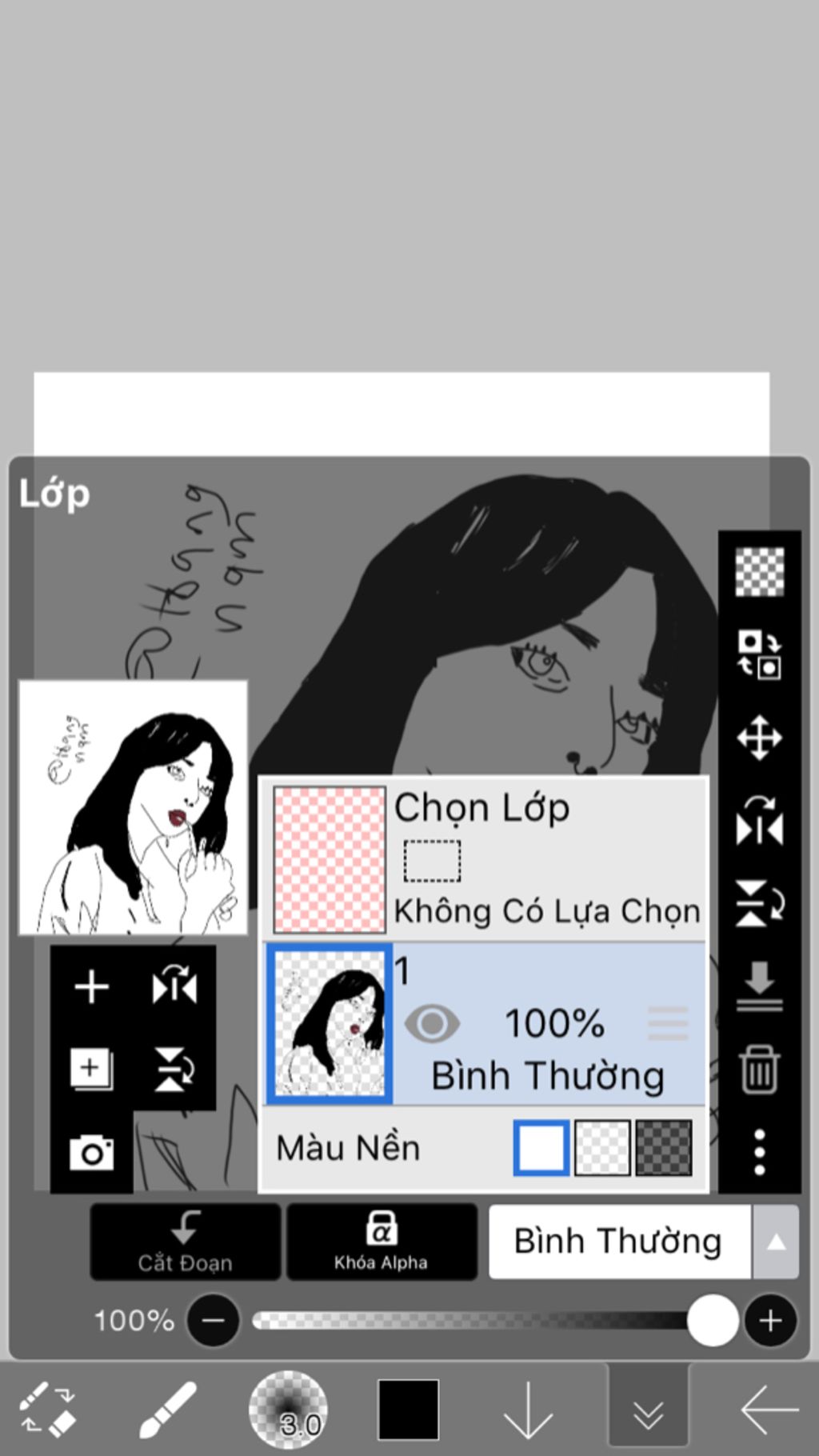Viewport: 819px width, 1456px height.
Task: Add a new layer with plus icon
Action: [x=91, y=986]
